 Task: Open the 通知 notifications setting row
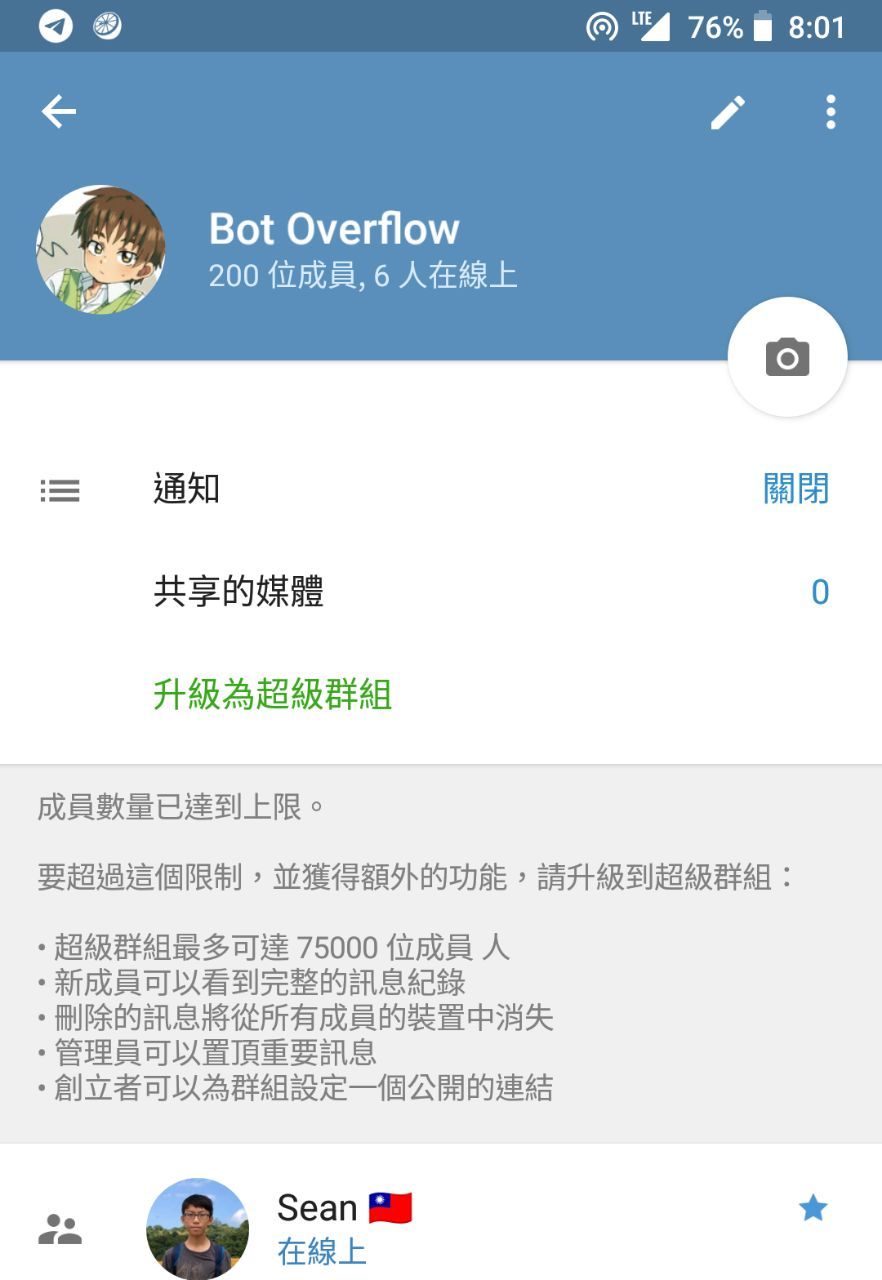[x=440, y=489]
